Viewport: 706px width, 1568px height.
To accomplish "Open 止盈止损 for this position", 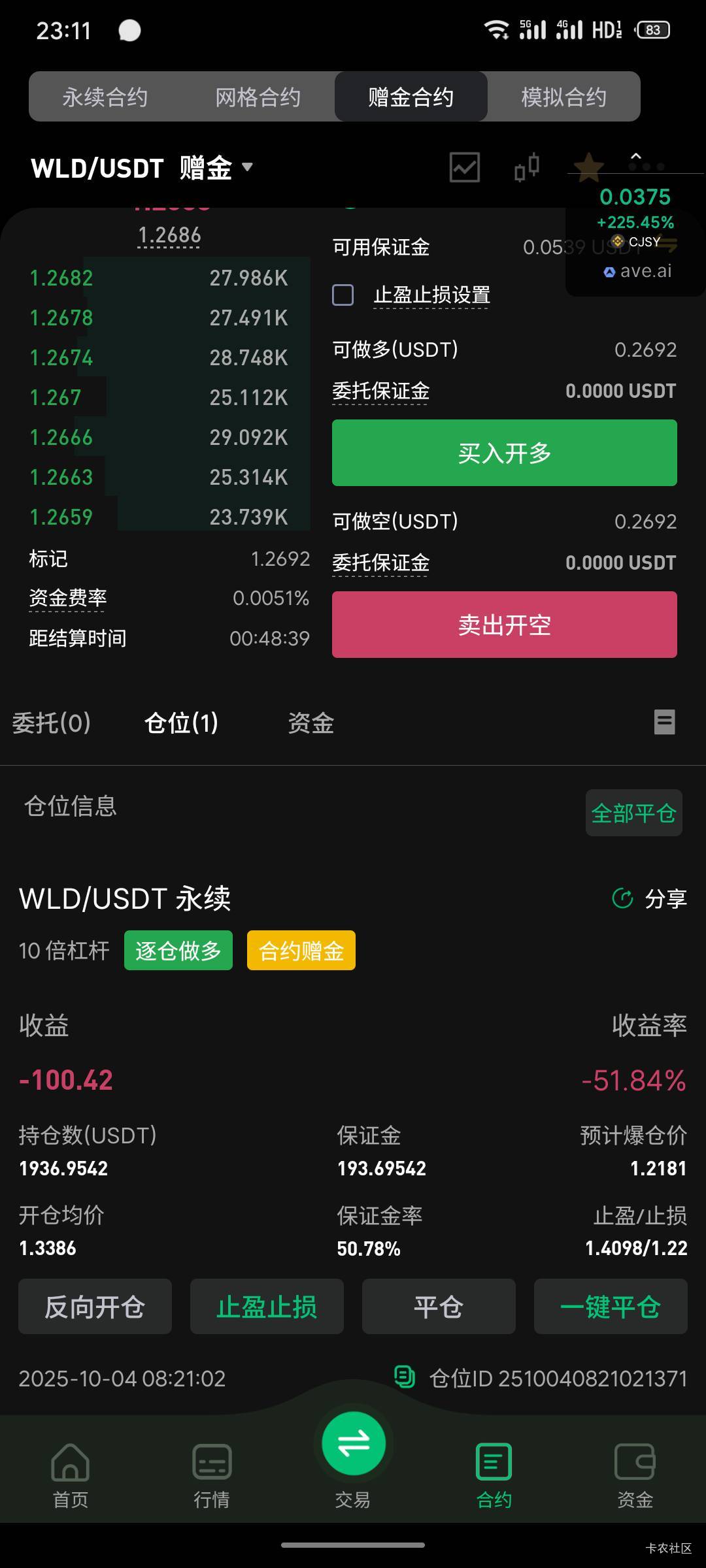I will [x=267, y=1306].
